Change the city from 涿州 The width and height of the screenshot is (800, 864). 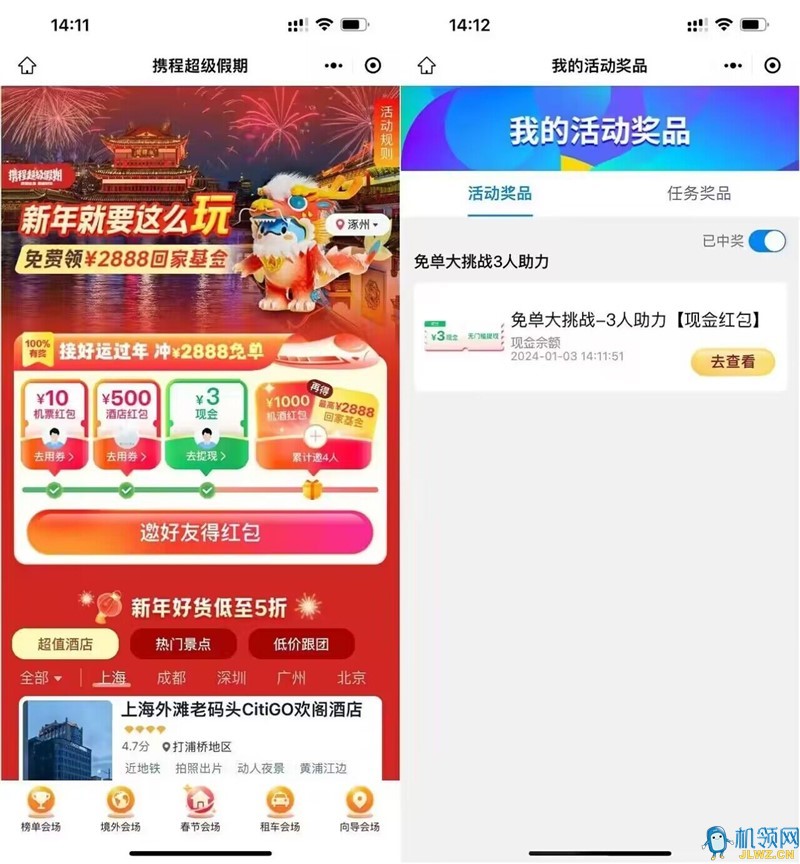click(357, 225)
